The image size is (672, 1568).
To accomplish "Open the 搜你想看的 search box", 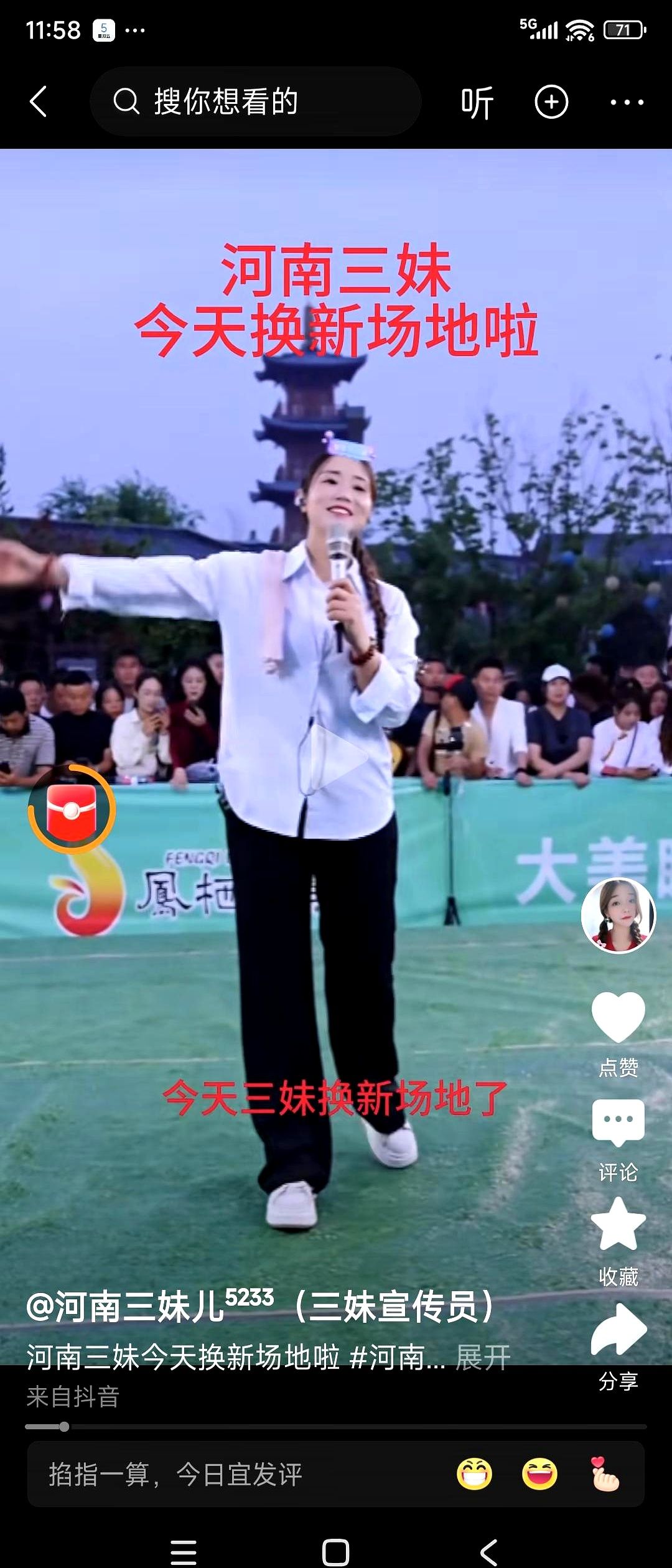I will point(255,101).
